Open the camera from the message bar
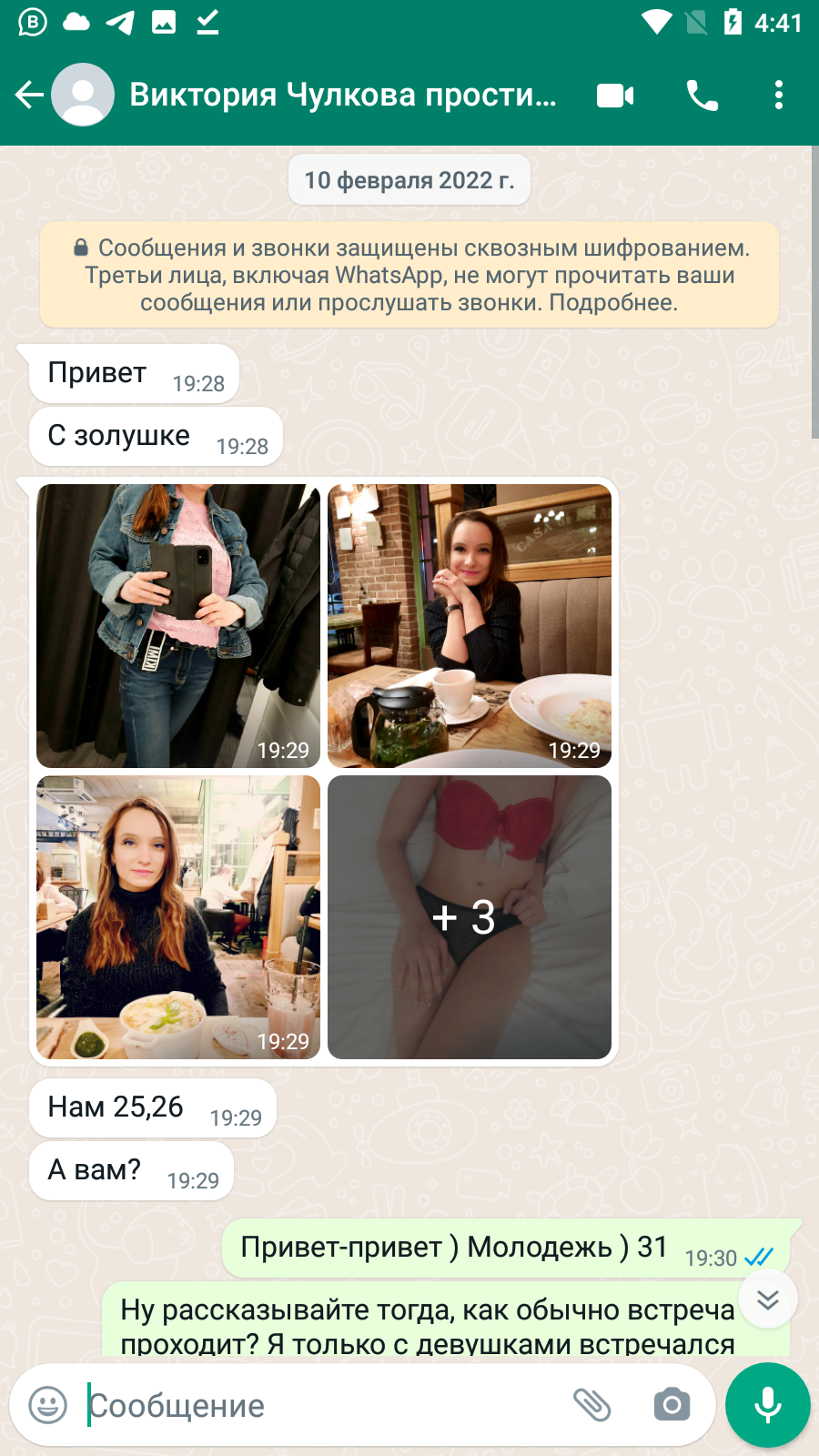The height and width of the screenshot is (1456, 819). (672, 1405)
